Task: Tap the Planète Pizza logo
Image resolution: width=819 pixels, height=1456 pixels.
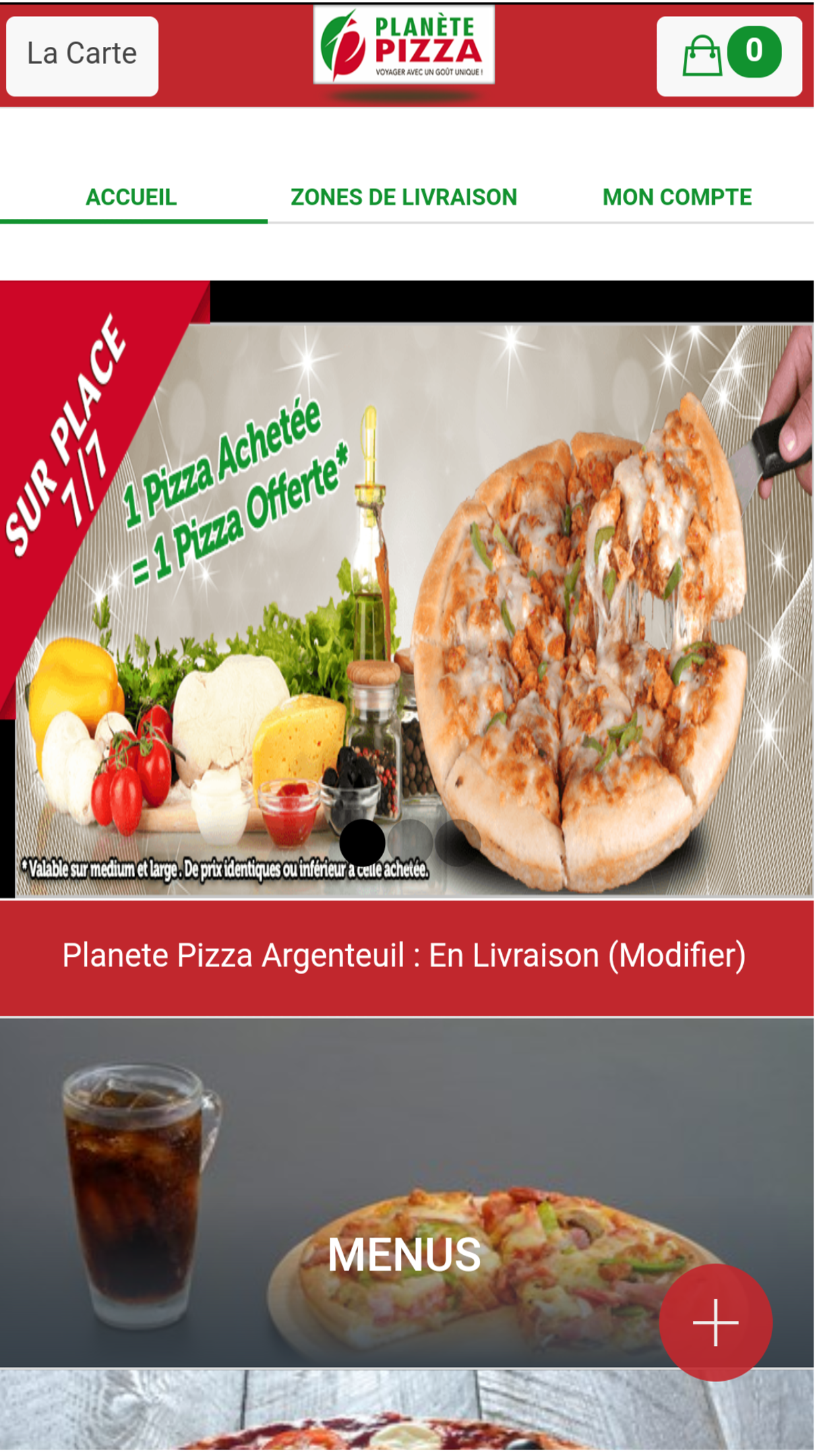Action: (x=404, y=46)
